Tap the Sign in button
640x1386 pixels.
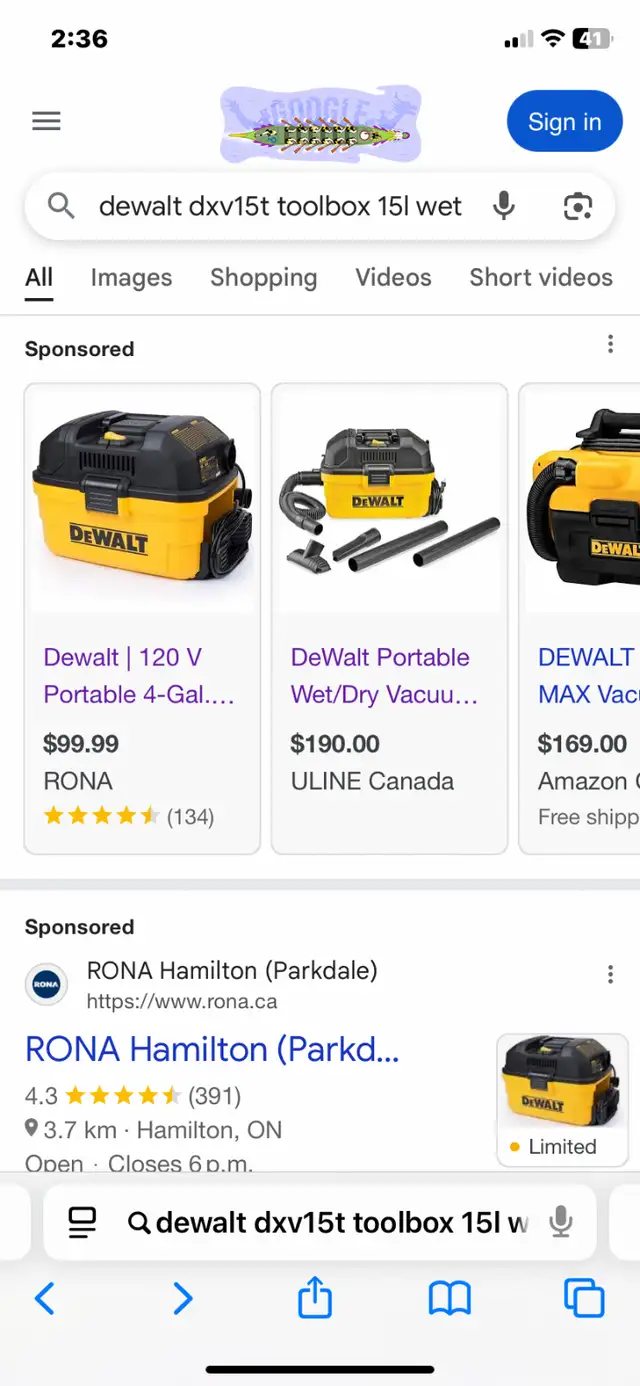coord(564,121)
